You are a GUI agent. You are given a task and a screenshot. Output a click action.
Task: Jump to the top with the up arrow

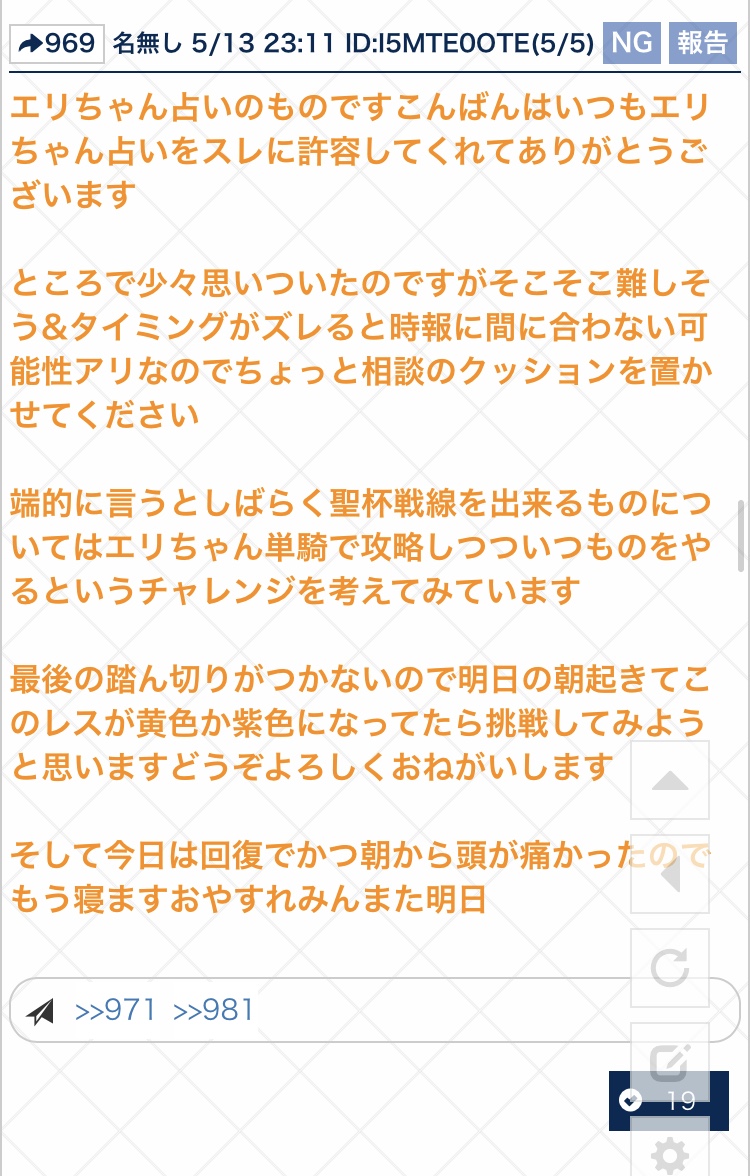coord(670,781)
